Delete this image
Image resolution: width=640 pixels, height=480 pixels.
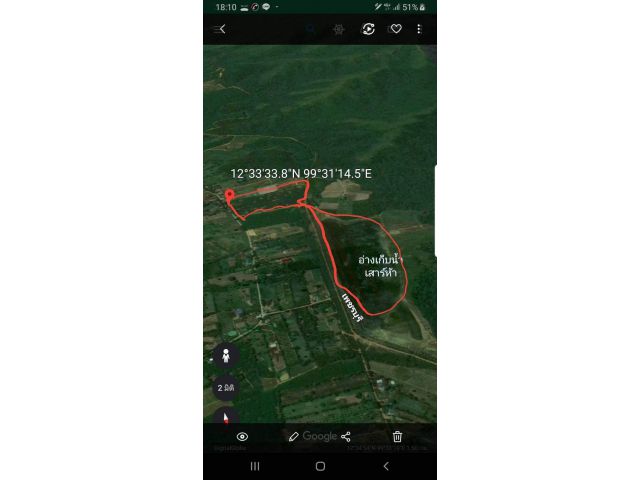[x=397, y=436]
